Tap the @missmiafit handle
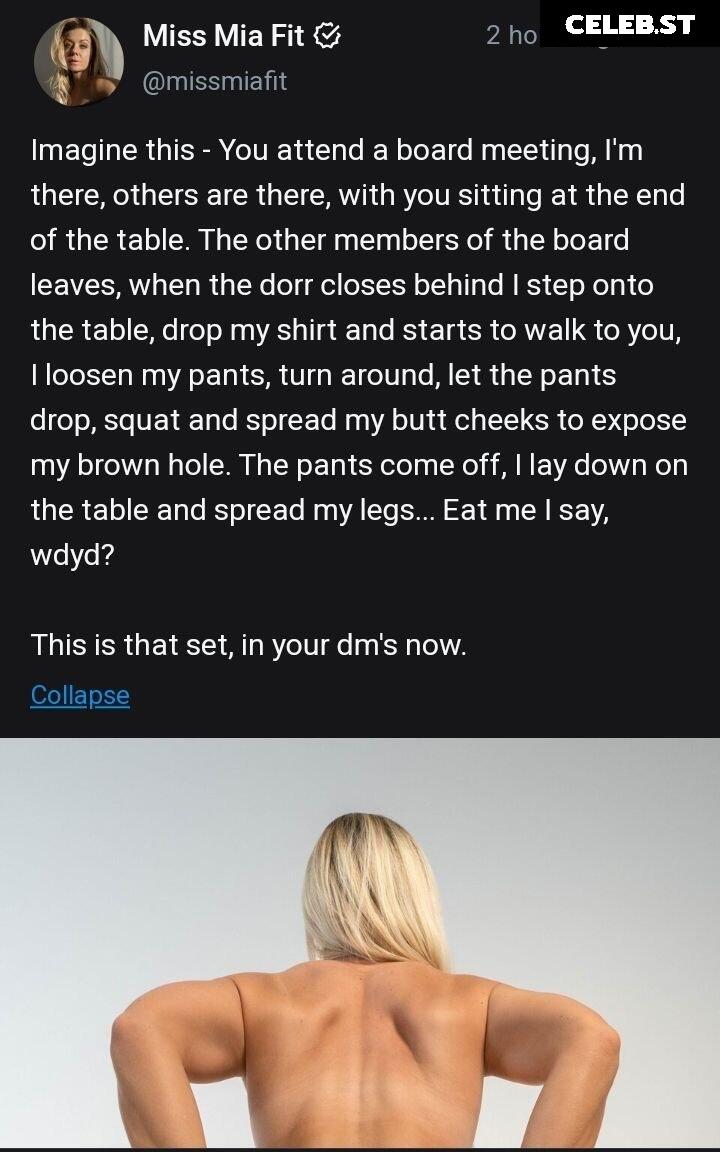 click(x=215, y=82)
